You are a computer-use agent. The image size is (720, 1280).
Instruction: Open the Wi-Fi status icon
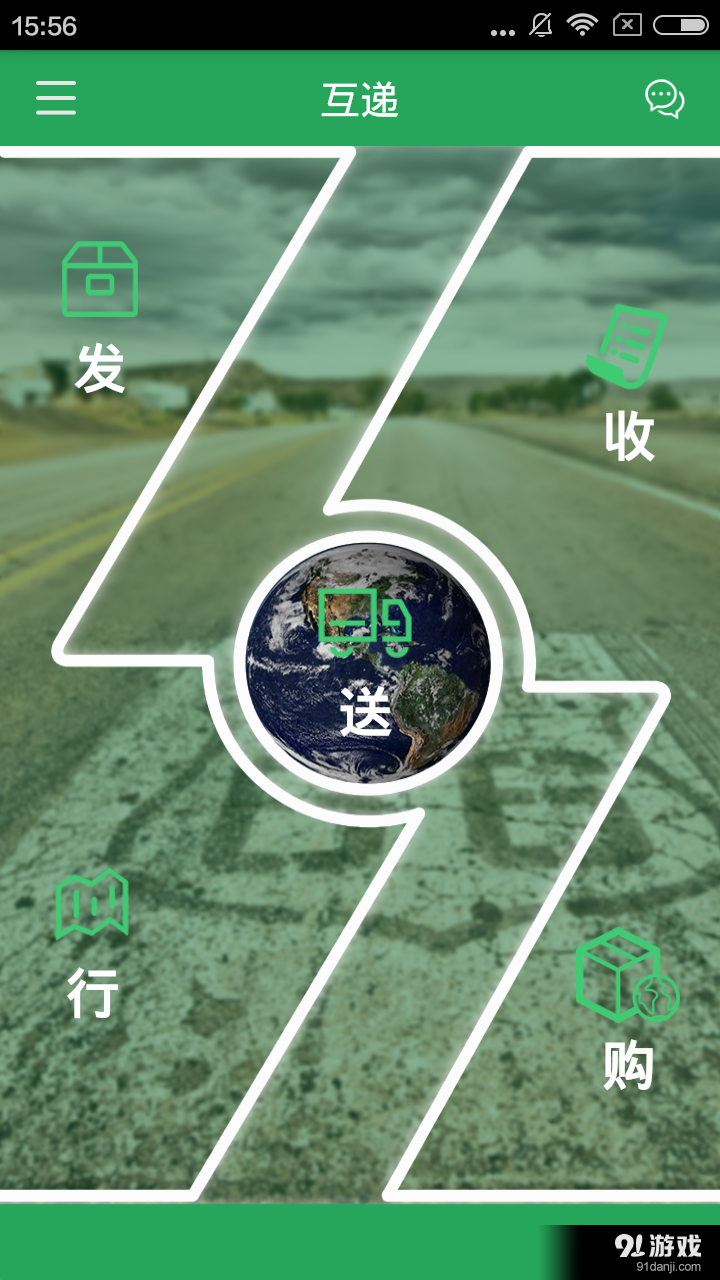pyautogui.click(x=584, y=24)
